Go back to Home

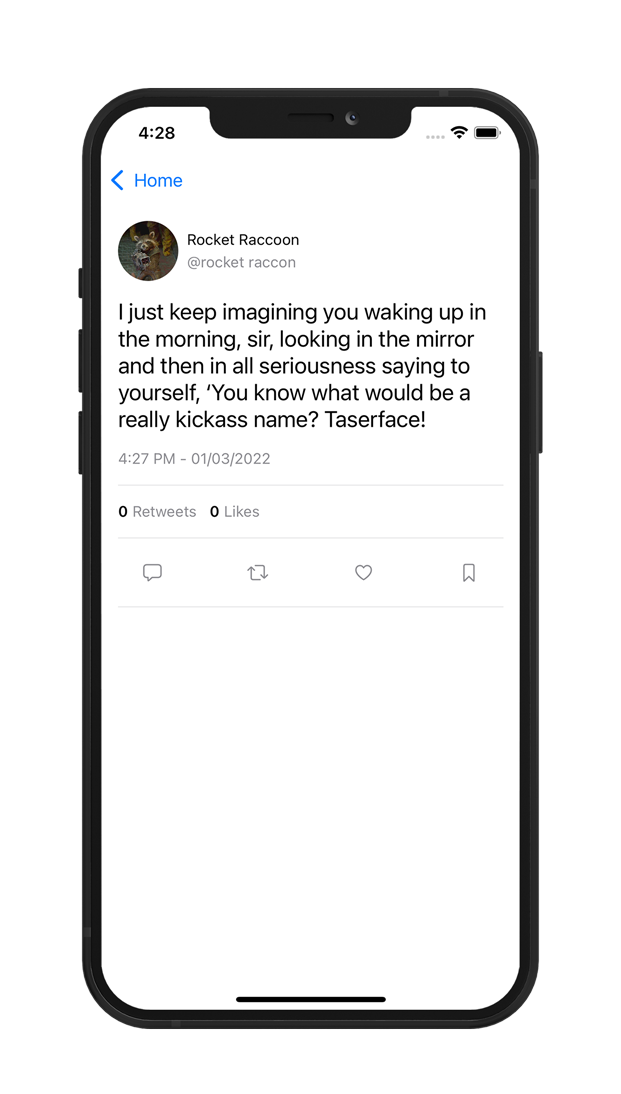(x=146, y=180)
